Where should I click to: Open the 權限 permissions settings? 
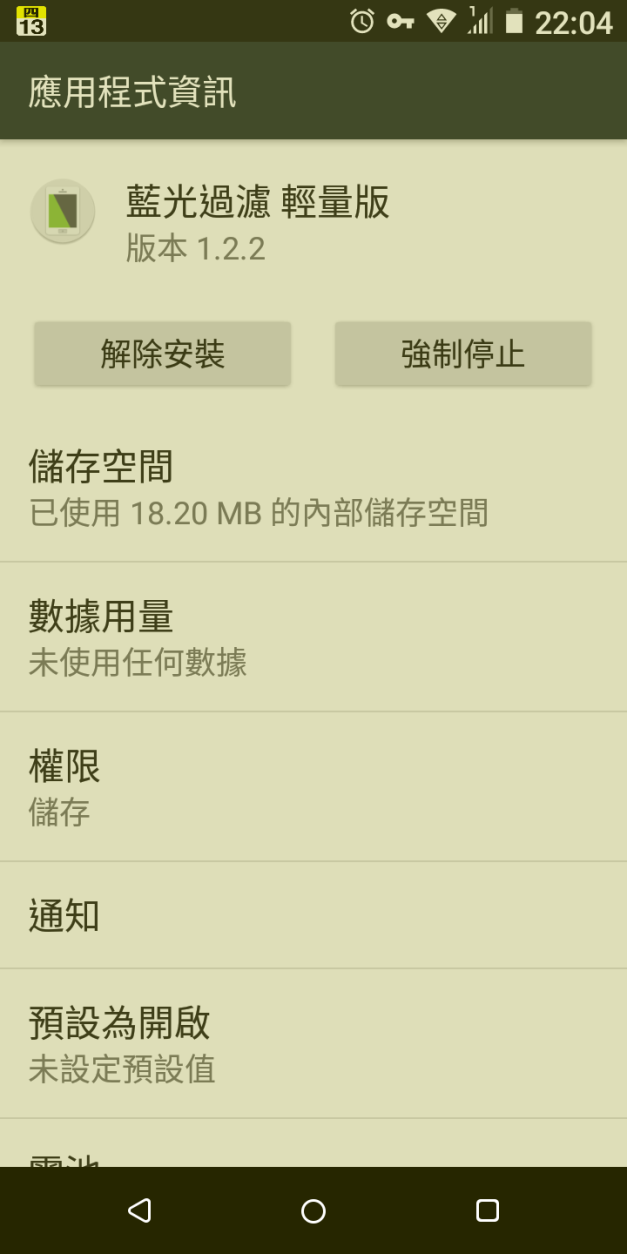[313, 788]
